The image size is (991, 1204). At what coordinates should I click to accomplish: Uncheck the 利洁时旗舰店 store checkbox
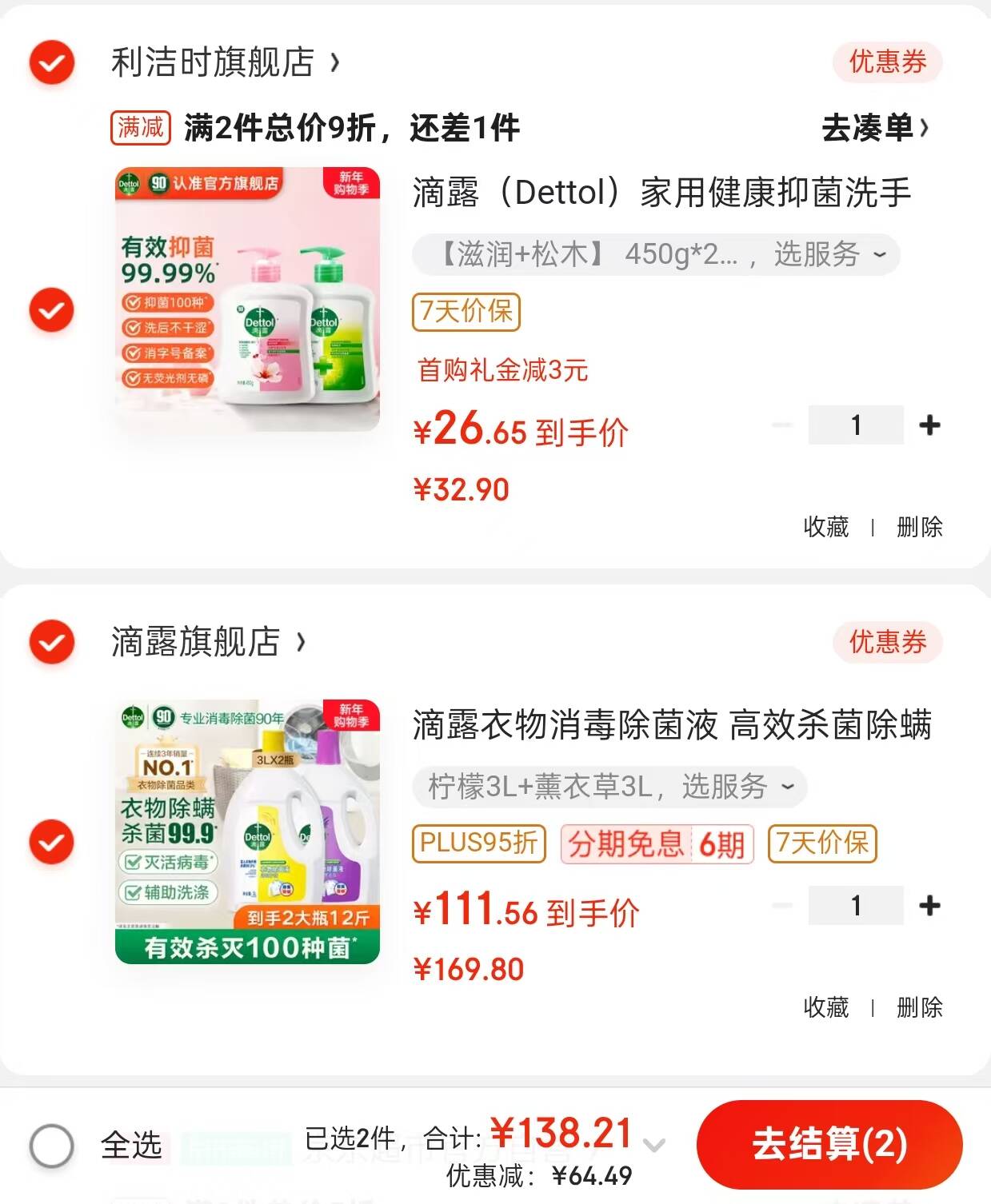[52, 62]
